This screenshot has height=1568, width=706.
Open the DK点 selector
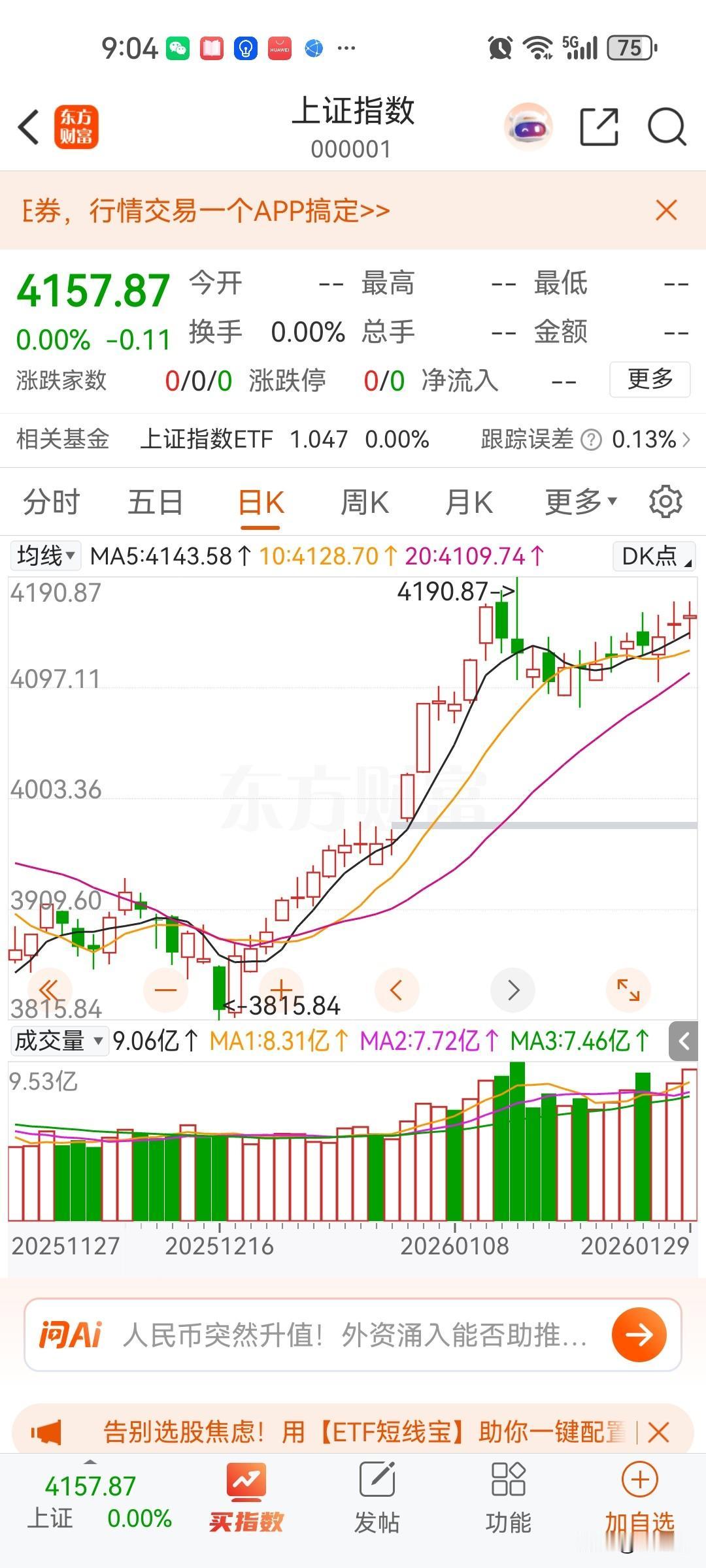coord(653,556)
